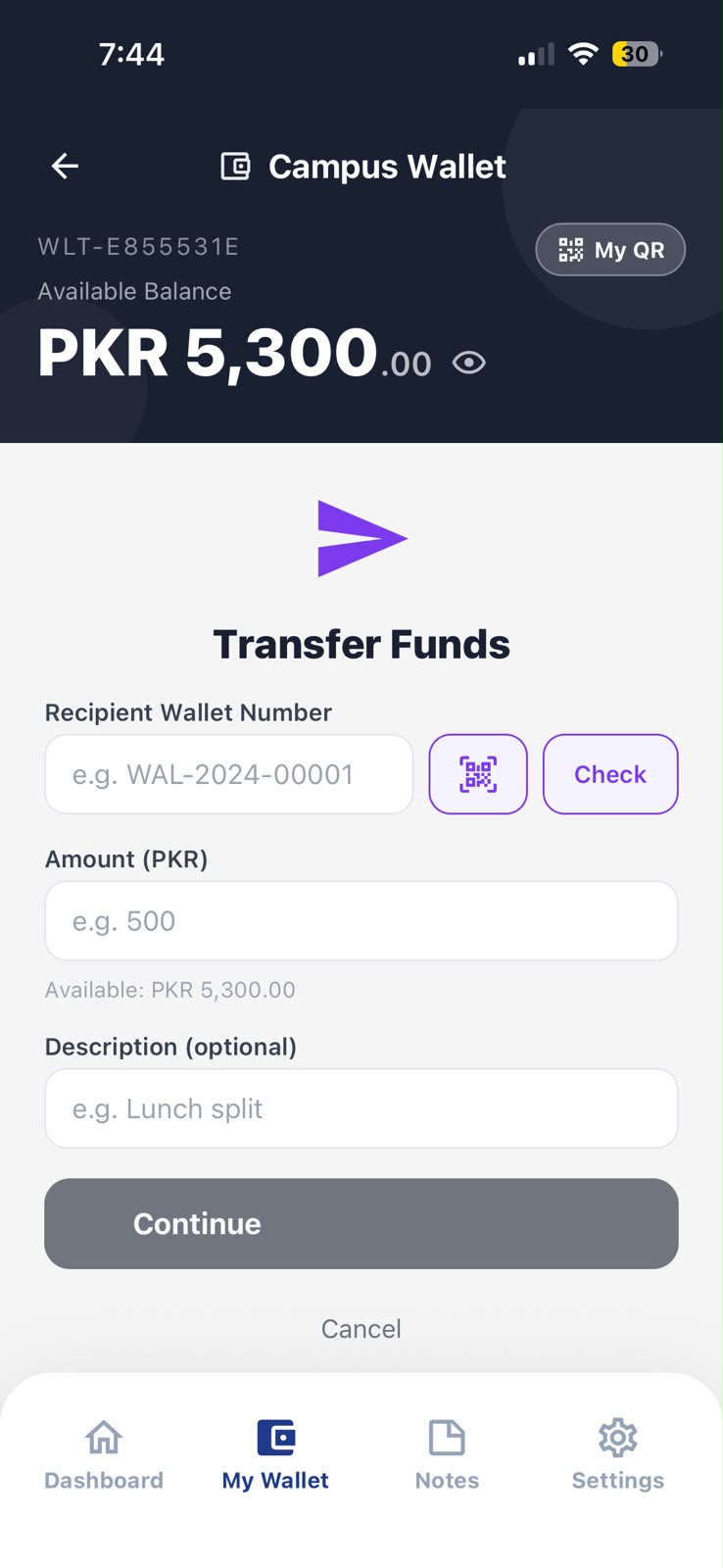
Task: Open the My Wallet tab
Action: [x=275, y=1456]
